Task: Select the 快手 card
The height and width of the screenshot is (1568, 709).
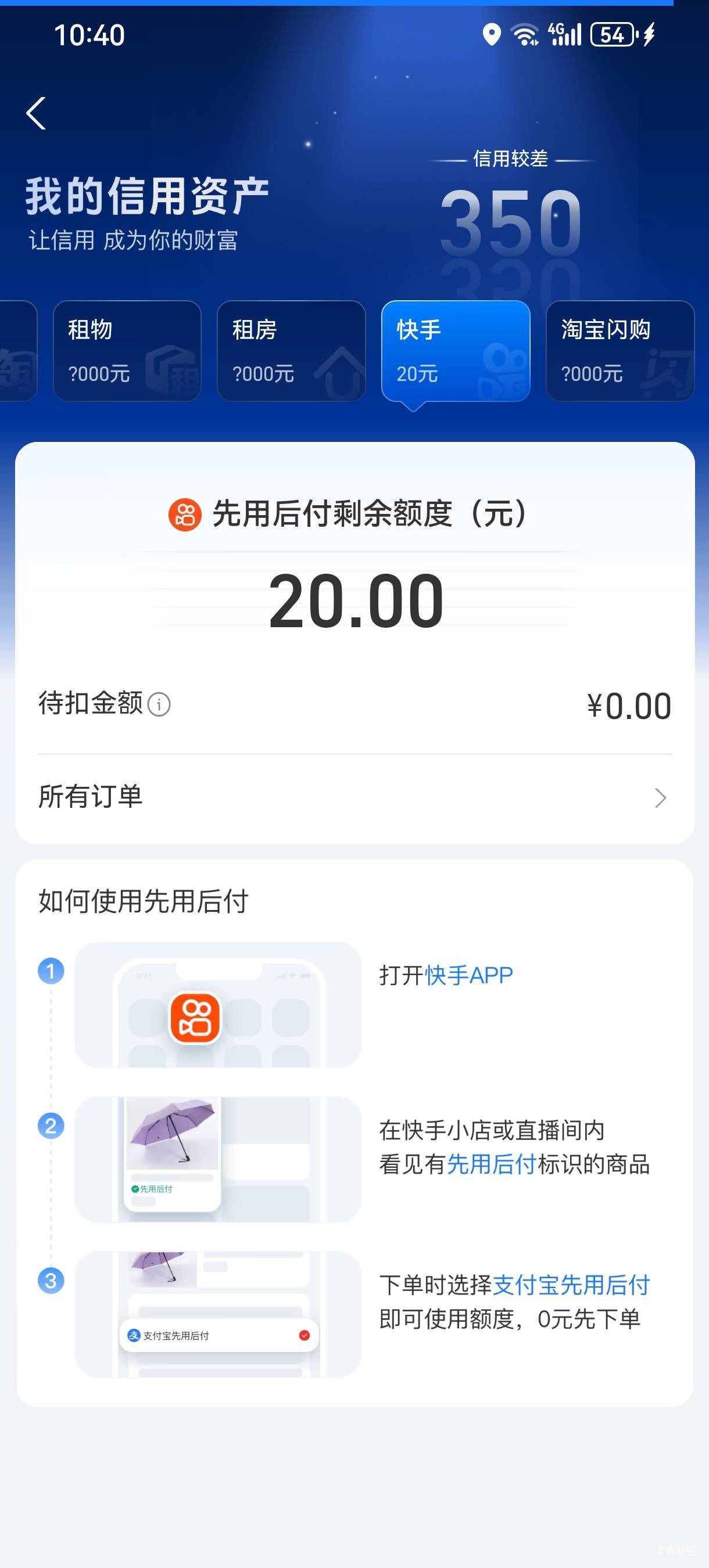Action: (x=456, y=351)
